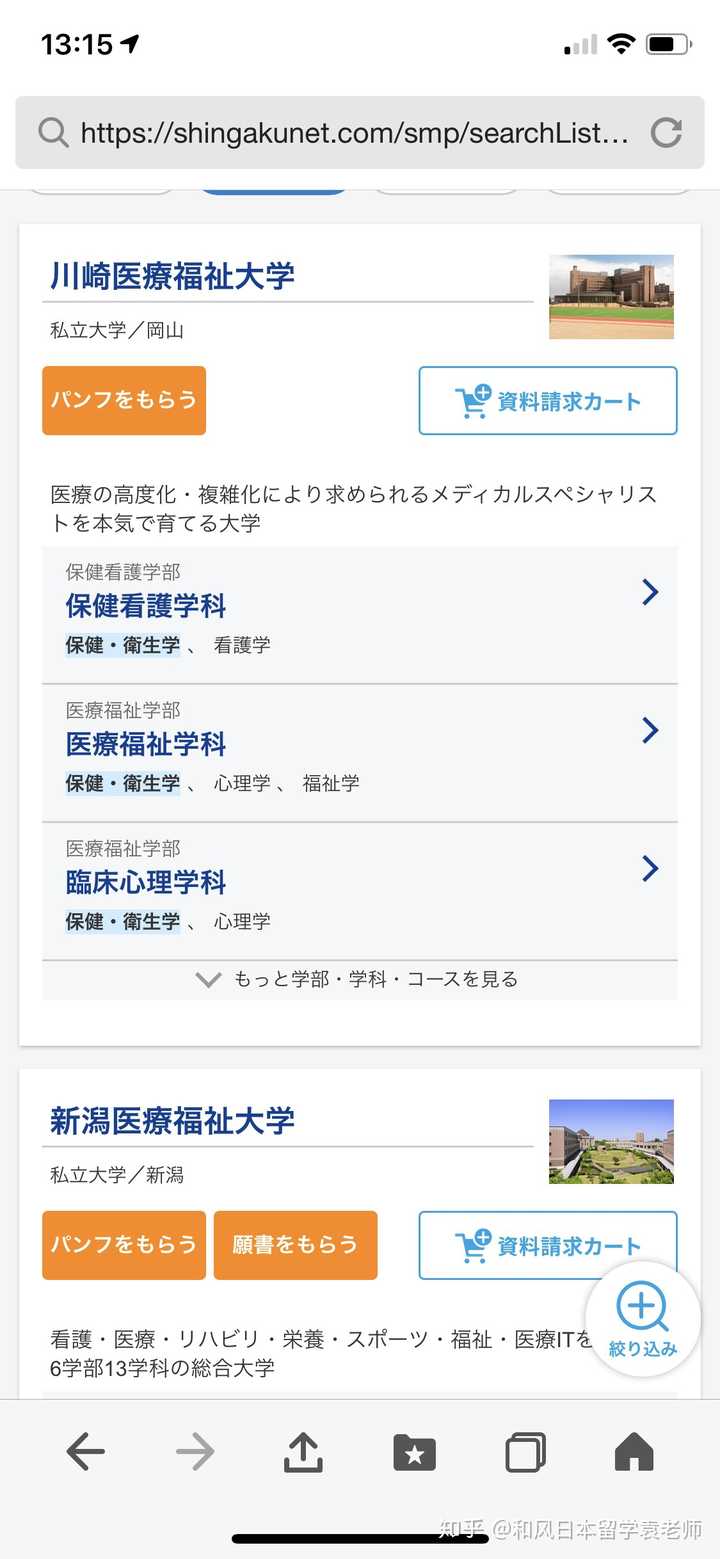Image resolution: width=720 pixels, height=1559 pixels.
Task: Reload the page with the refresh icon
Action: 666,133
